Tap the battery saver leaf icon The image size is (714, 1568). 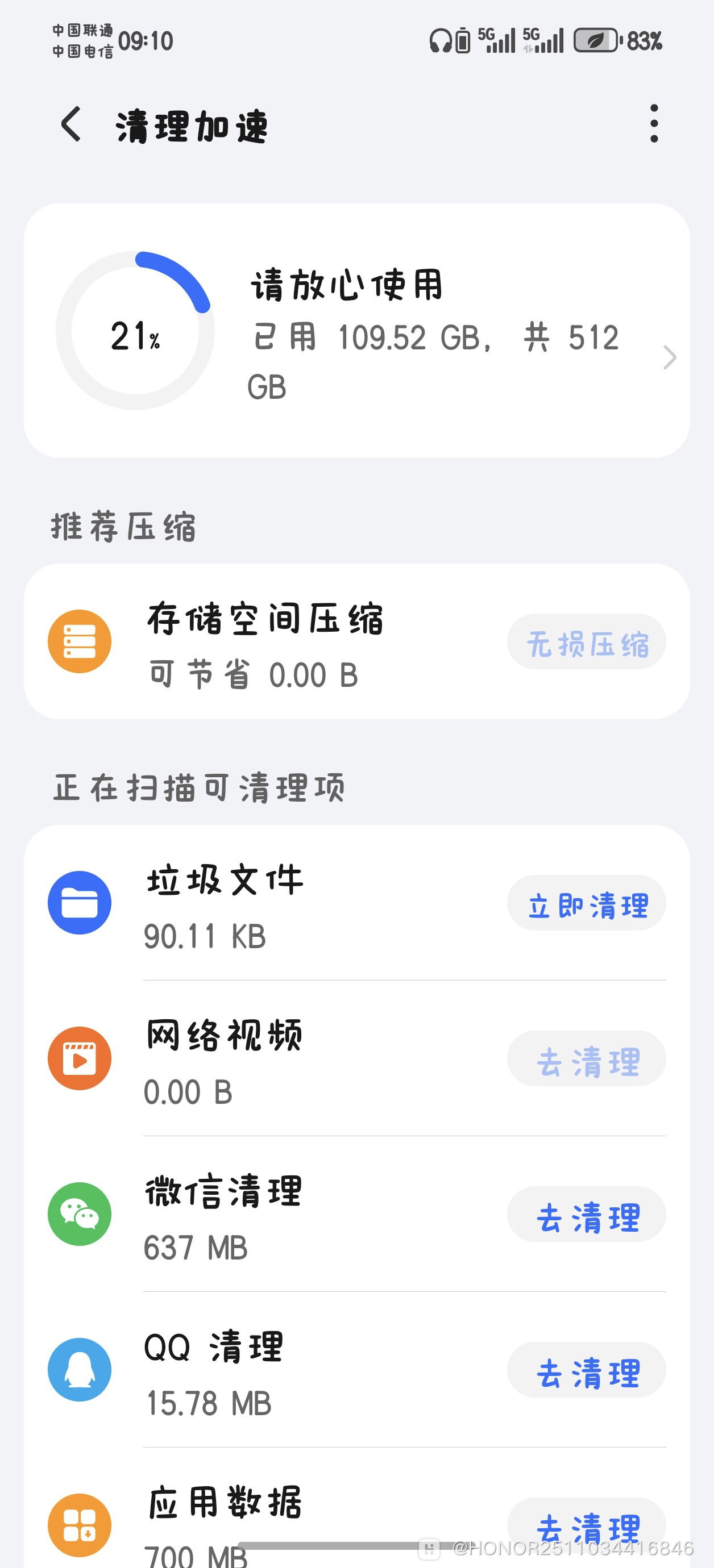593,40
